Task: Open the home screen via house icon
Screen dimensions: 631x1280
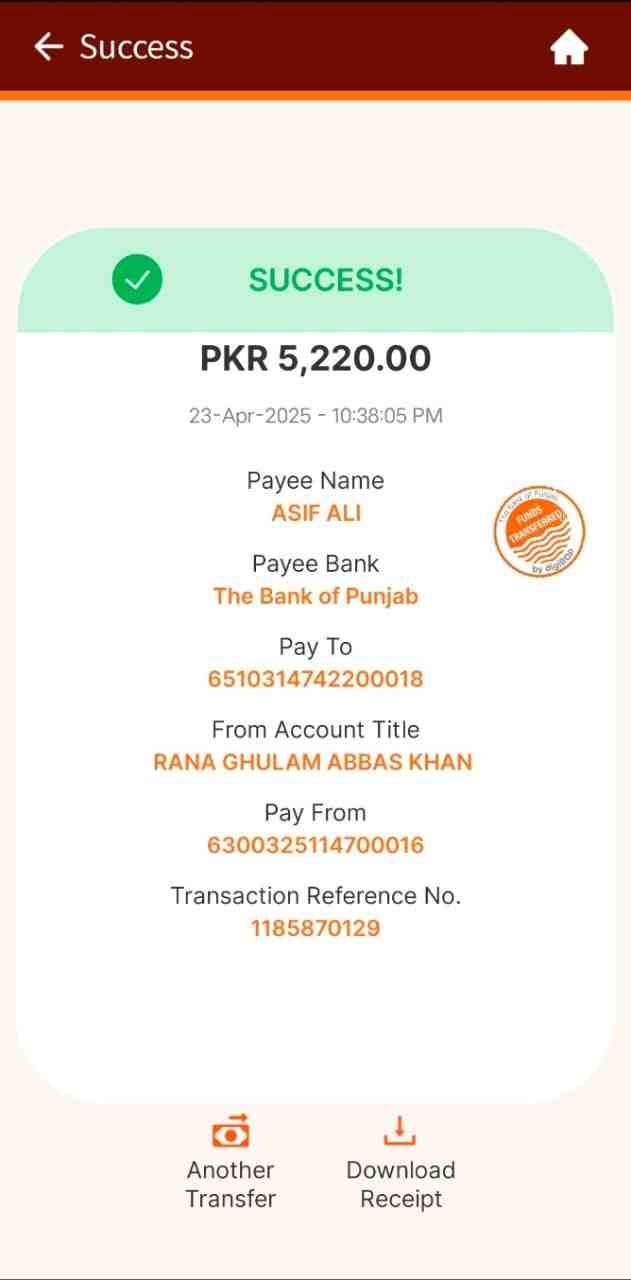Action: (x=568, y=48)
